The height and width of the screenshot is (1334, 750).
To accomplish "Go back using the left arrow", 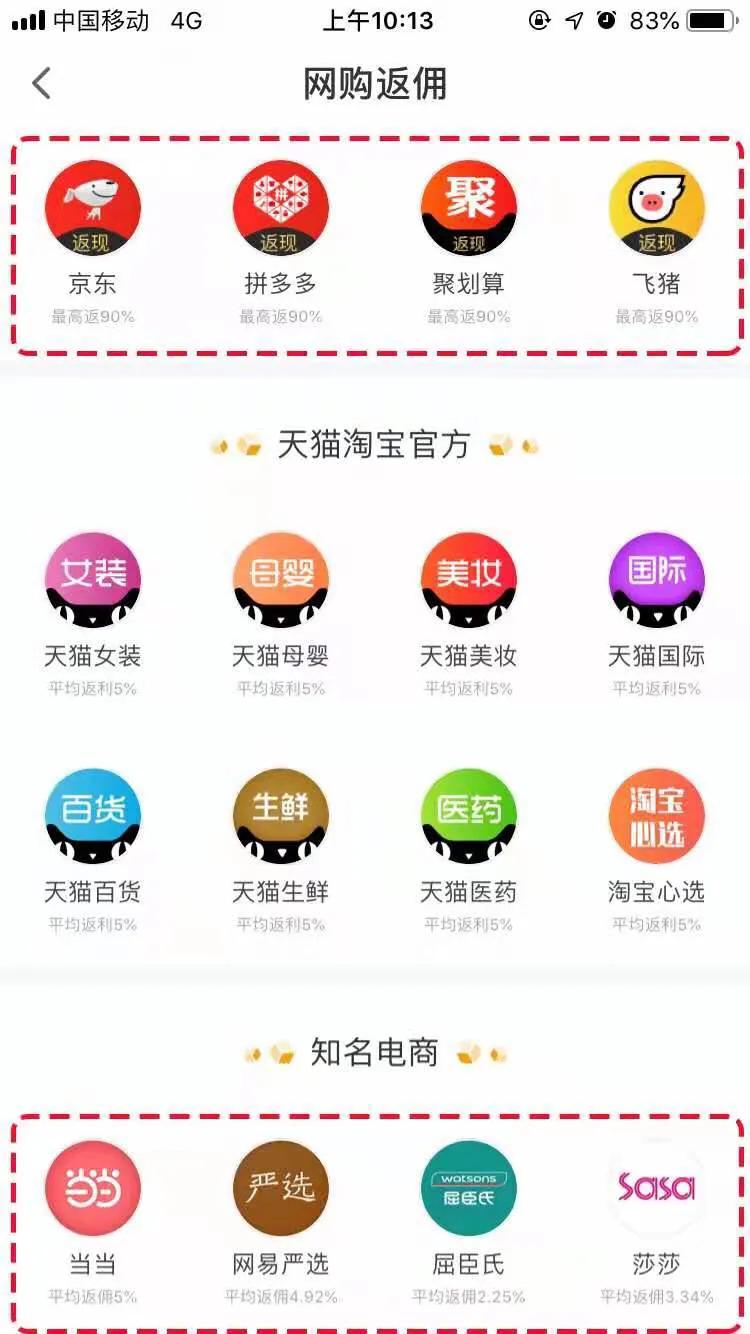I will (40, 84).
